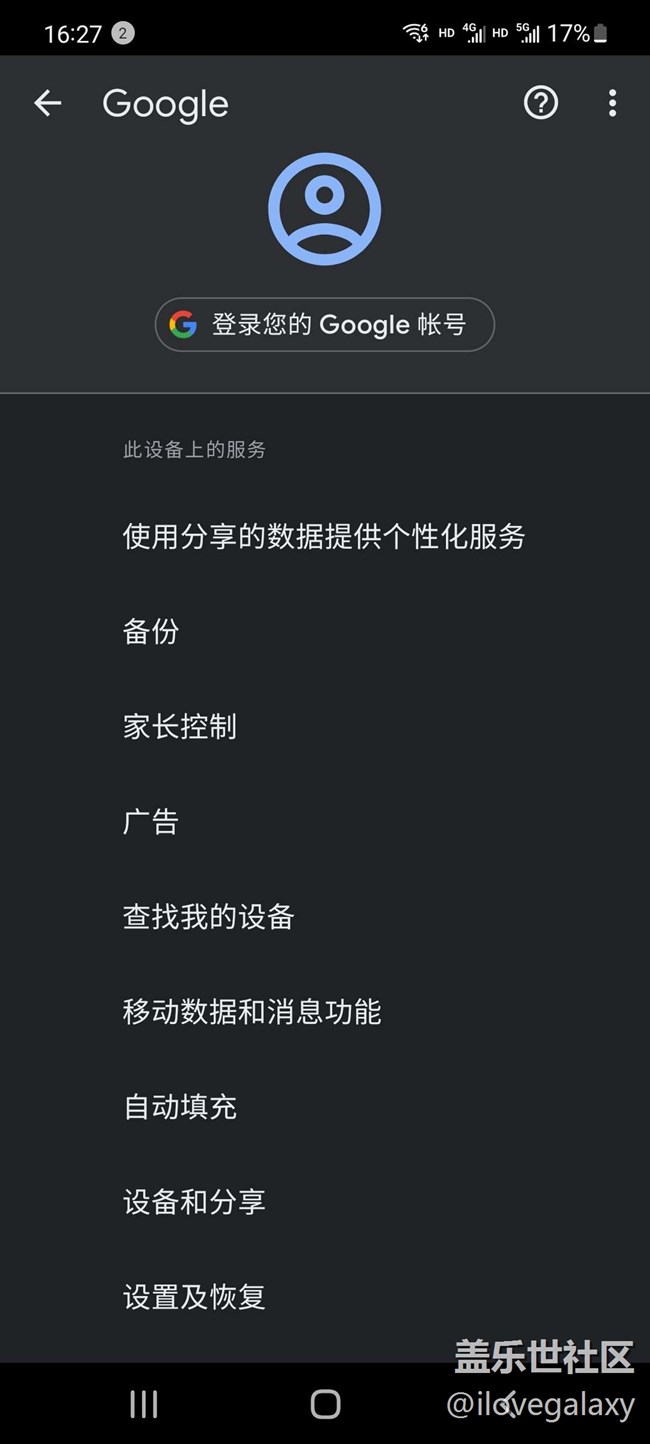This screenshot has width=650, height=1444.
Task: Open 使用分享的数据提供个性化服务
Action: click(x=324, y=537)
